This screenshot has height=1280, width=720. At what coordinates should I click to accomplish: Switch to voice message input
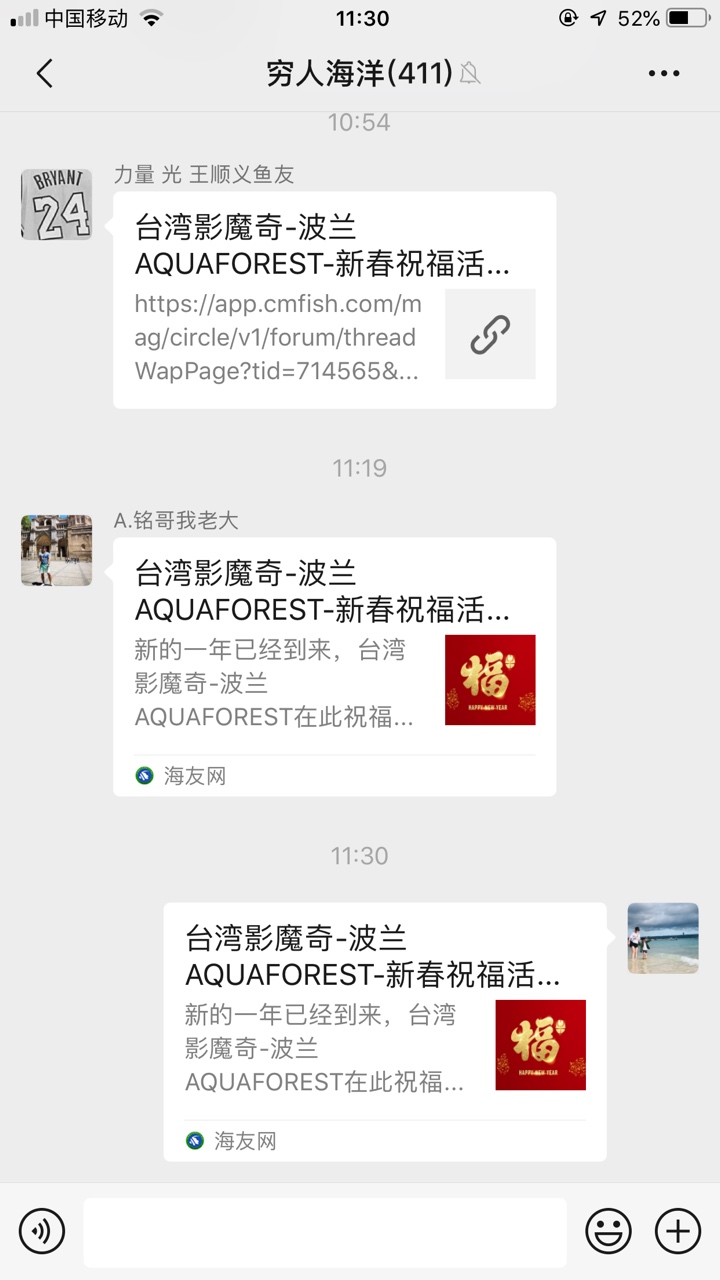[x=42, y=1230]
